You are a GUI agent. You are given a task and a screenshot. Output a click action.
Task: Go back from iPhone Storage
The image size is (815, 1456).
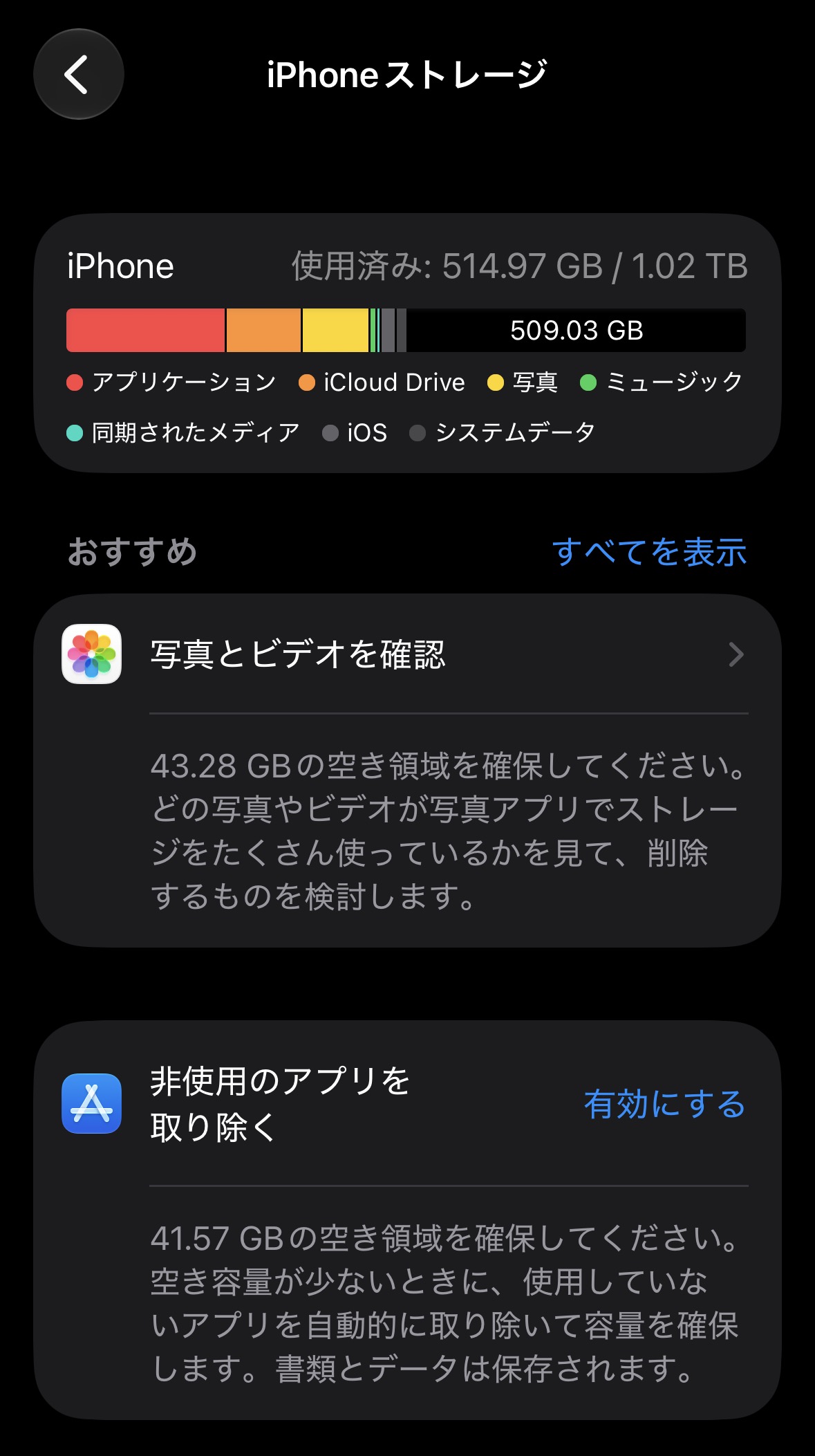(x=79, y=74)
